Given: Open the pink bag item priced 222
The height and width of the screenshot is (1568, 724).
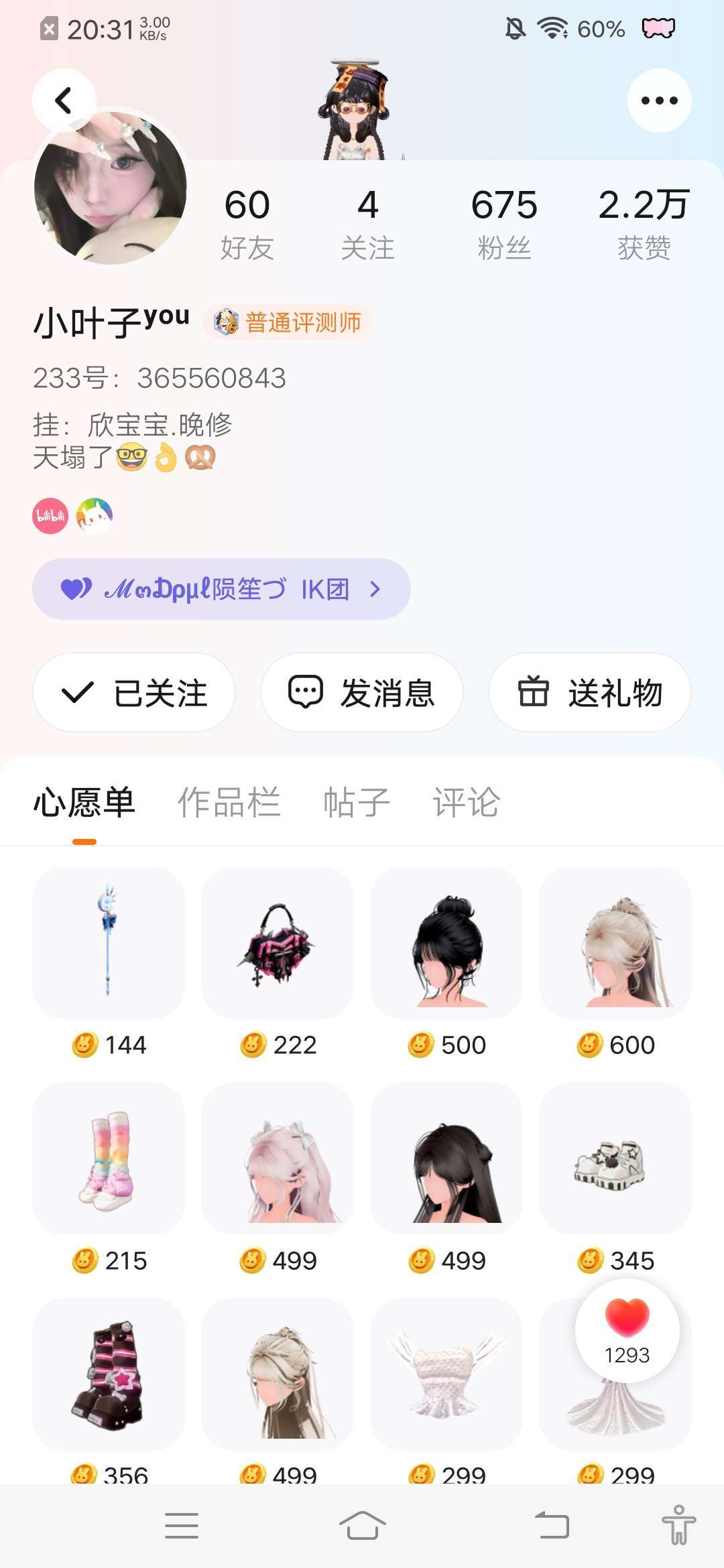Looking at the screenshot, I should coord(278,943).
